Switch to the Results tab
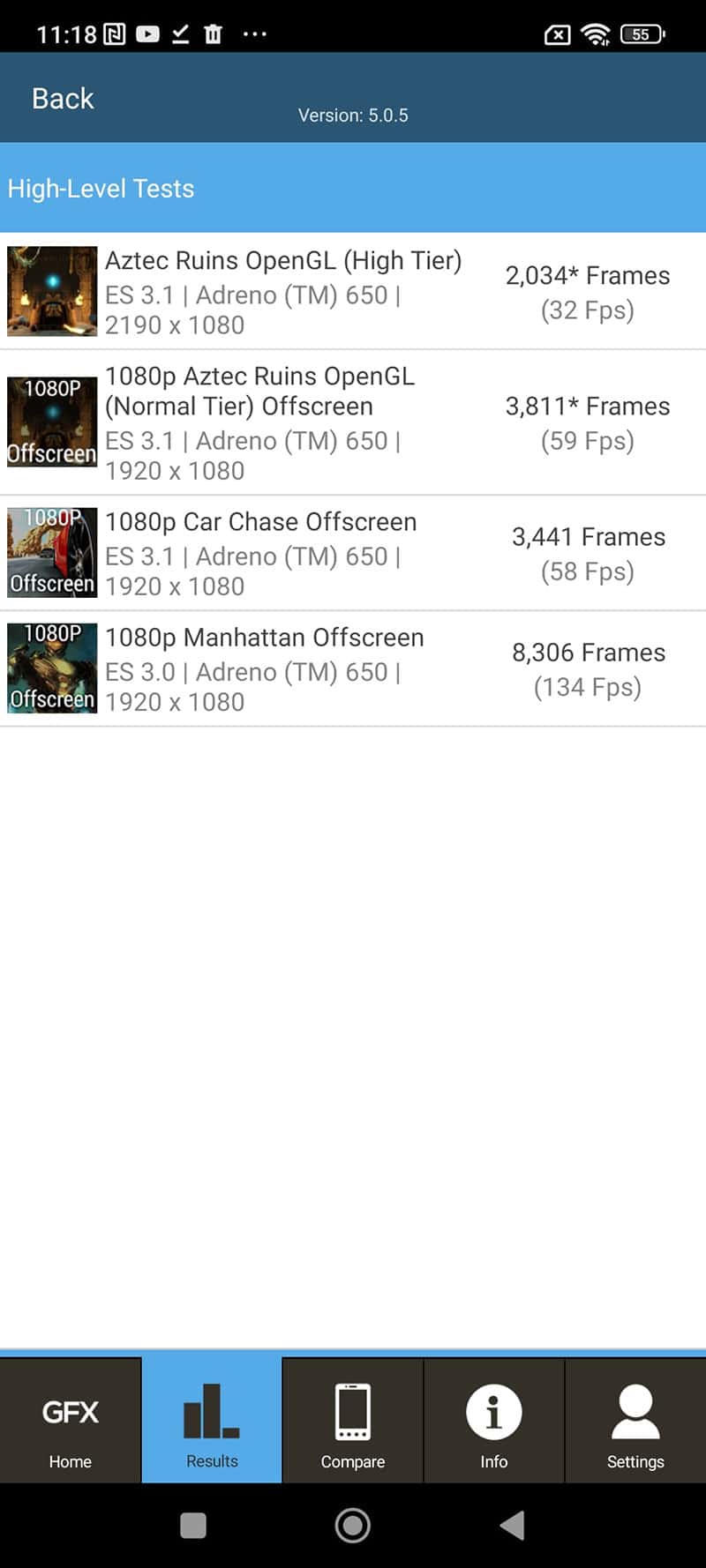The width and height of the screenshot is (706, 1568). pos(212,1422)
